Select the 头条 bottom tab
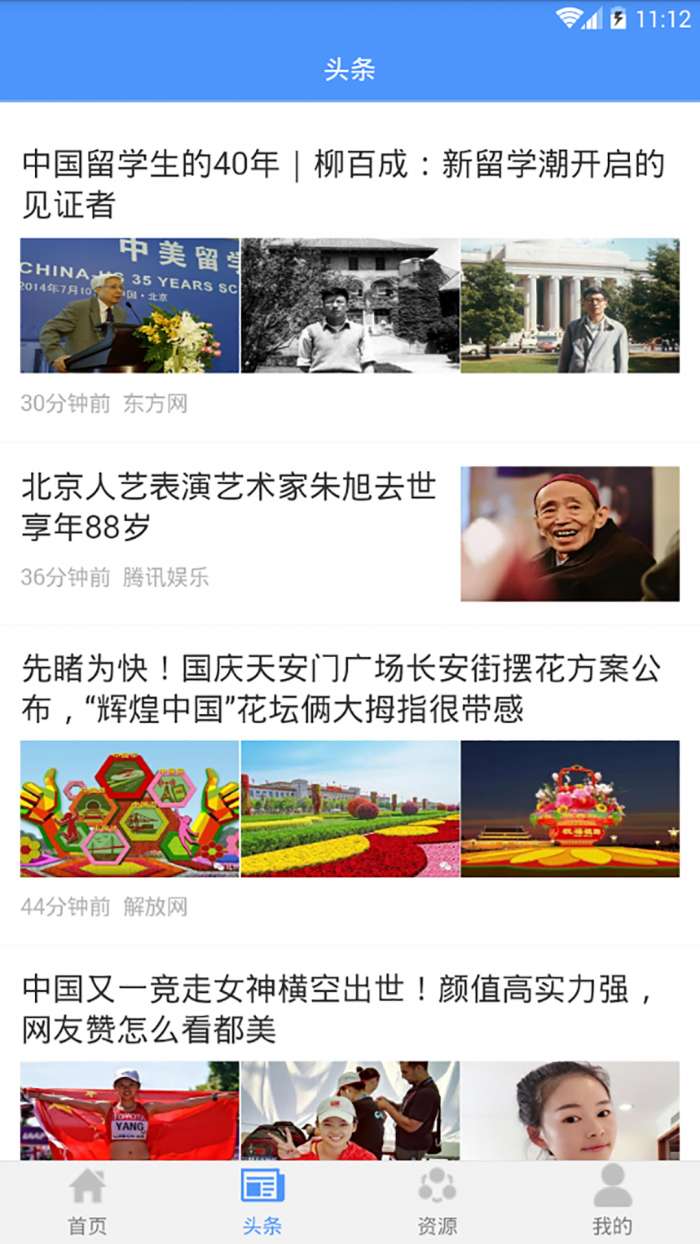The image size is (700, 1244). 262,1201
